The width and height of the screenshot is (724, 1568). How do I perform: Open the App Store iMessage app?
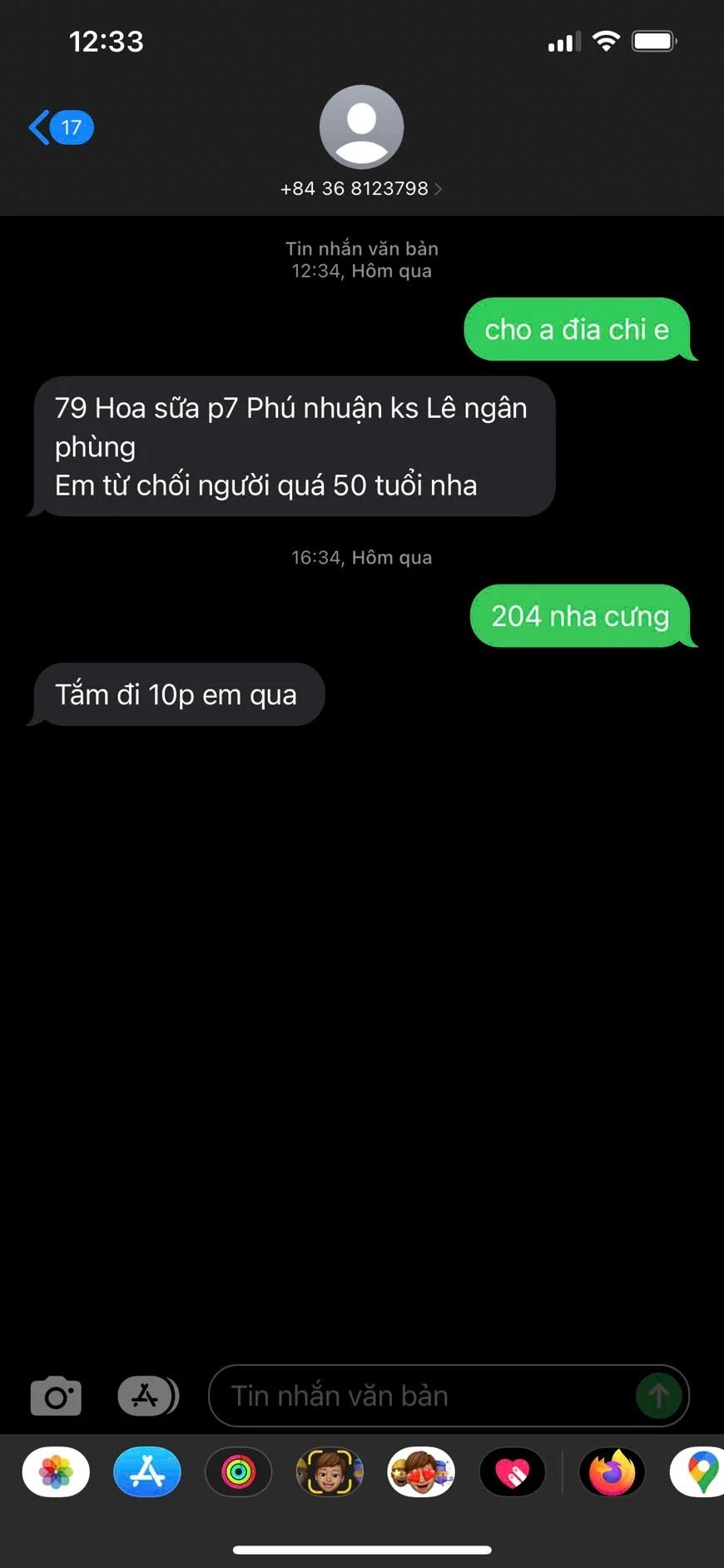(147, 1472)
